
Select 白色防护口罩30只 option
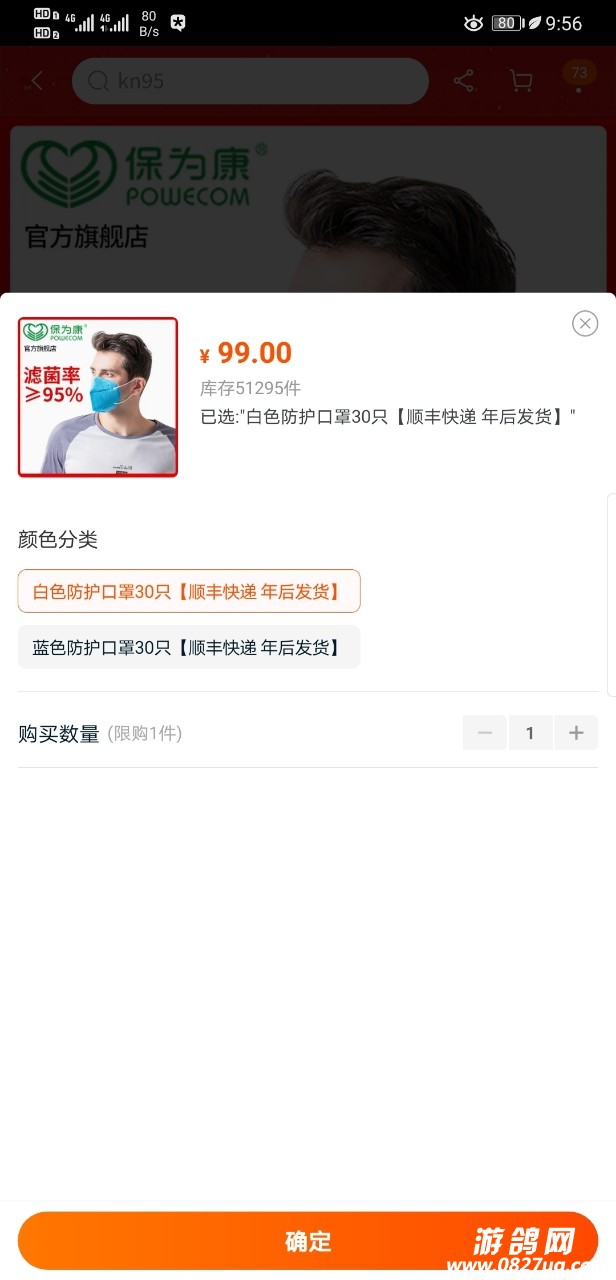(189, 591)
